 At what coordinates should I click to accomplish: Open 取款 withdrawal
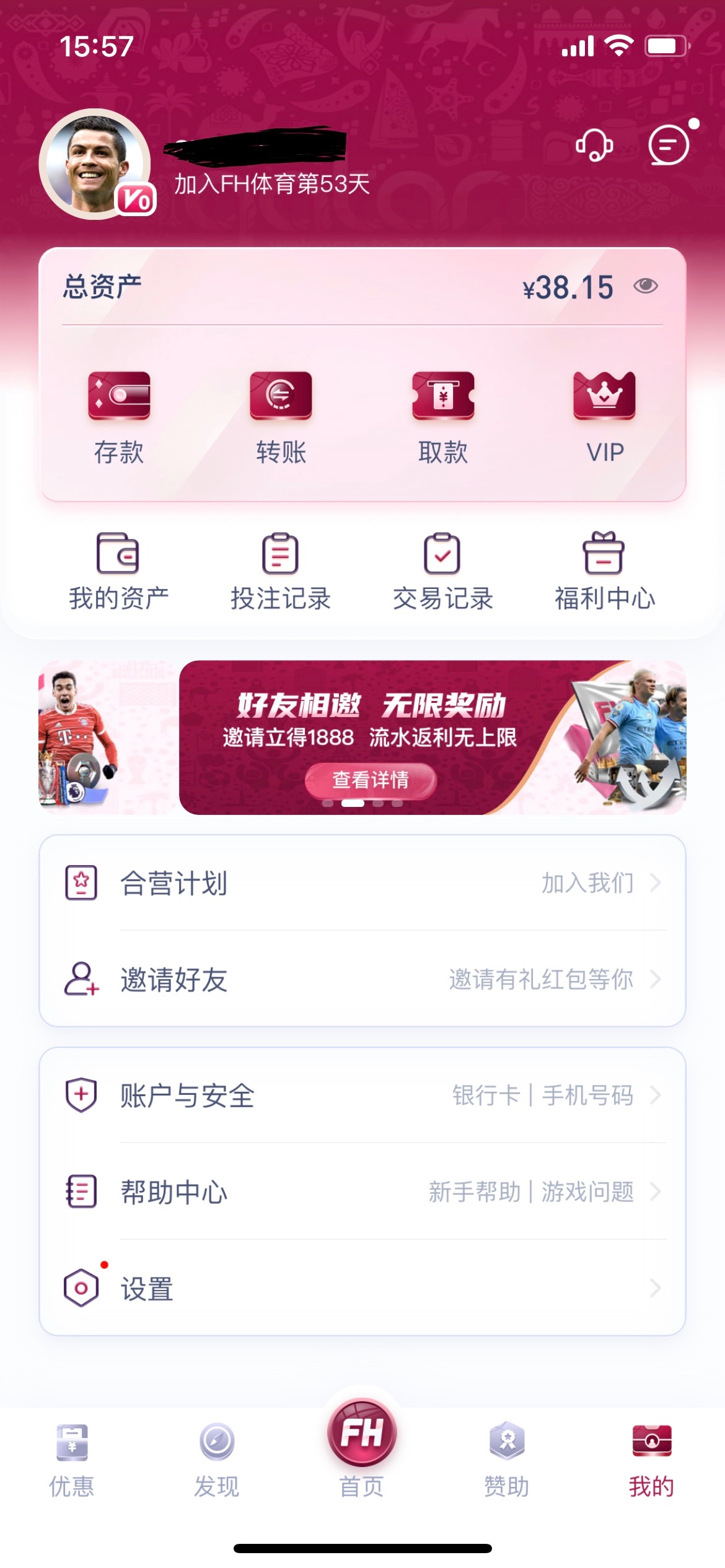pos(443,417)
